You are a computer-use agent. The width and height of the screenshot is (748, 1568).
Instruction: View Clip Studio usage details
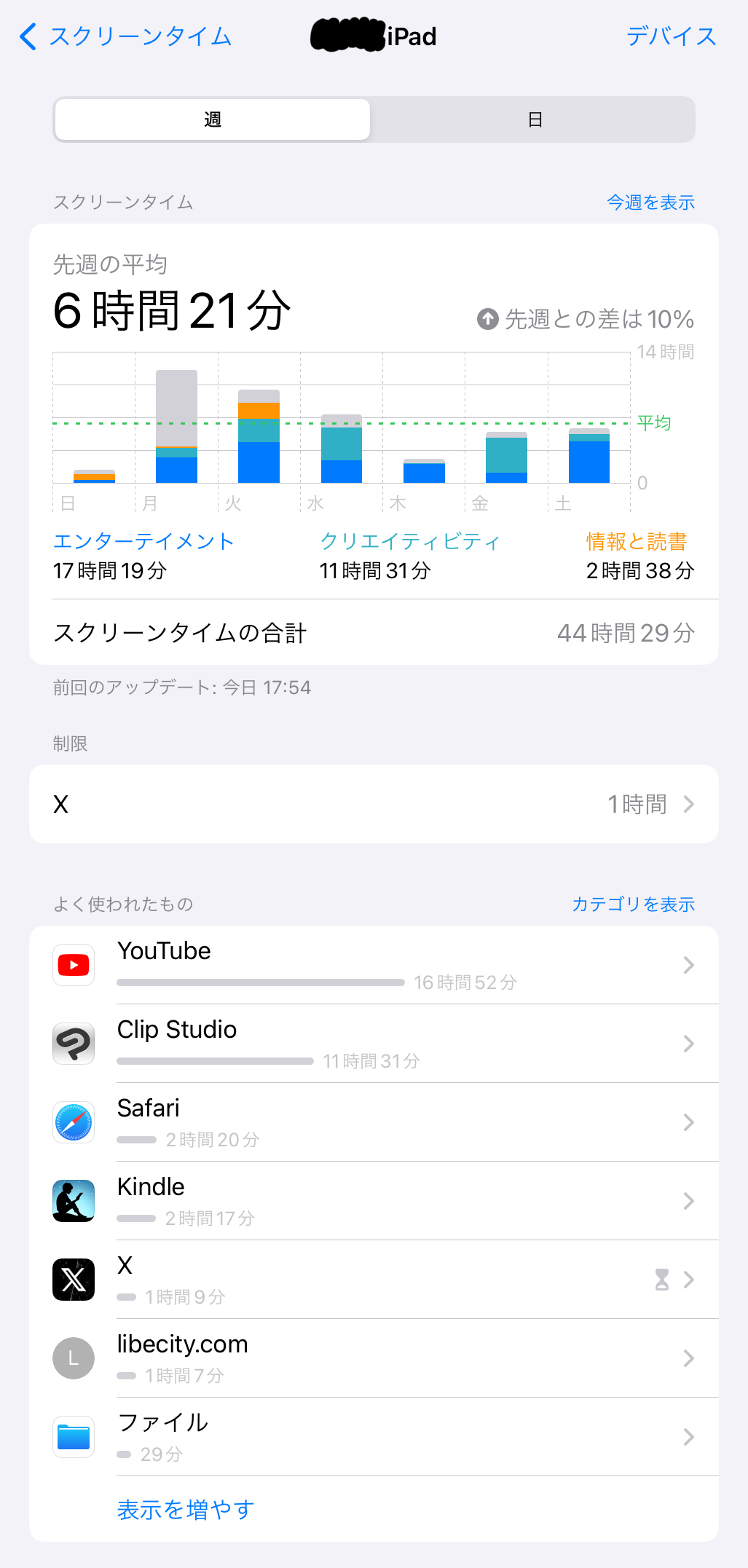pyautogui.click(x=374, y=1044)
